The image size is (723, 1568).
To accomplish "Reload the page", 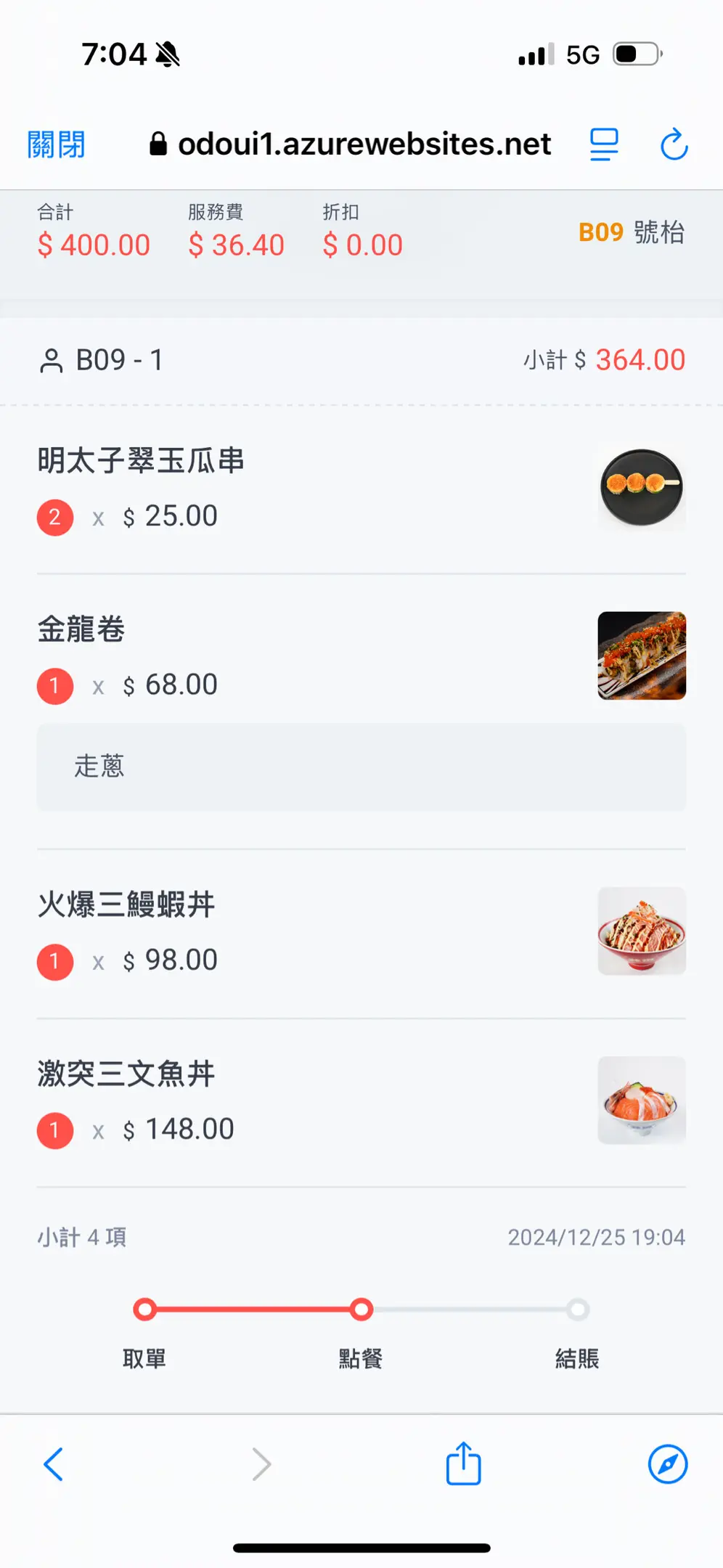I will pos(674,144).
